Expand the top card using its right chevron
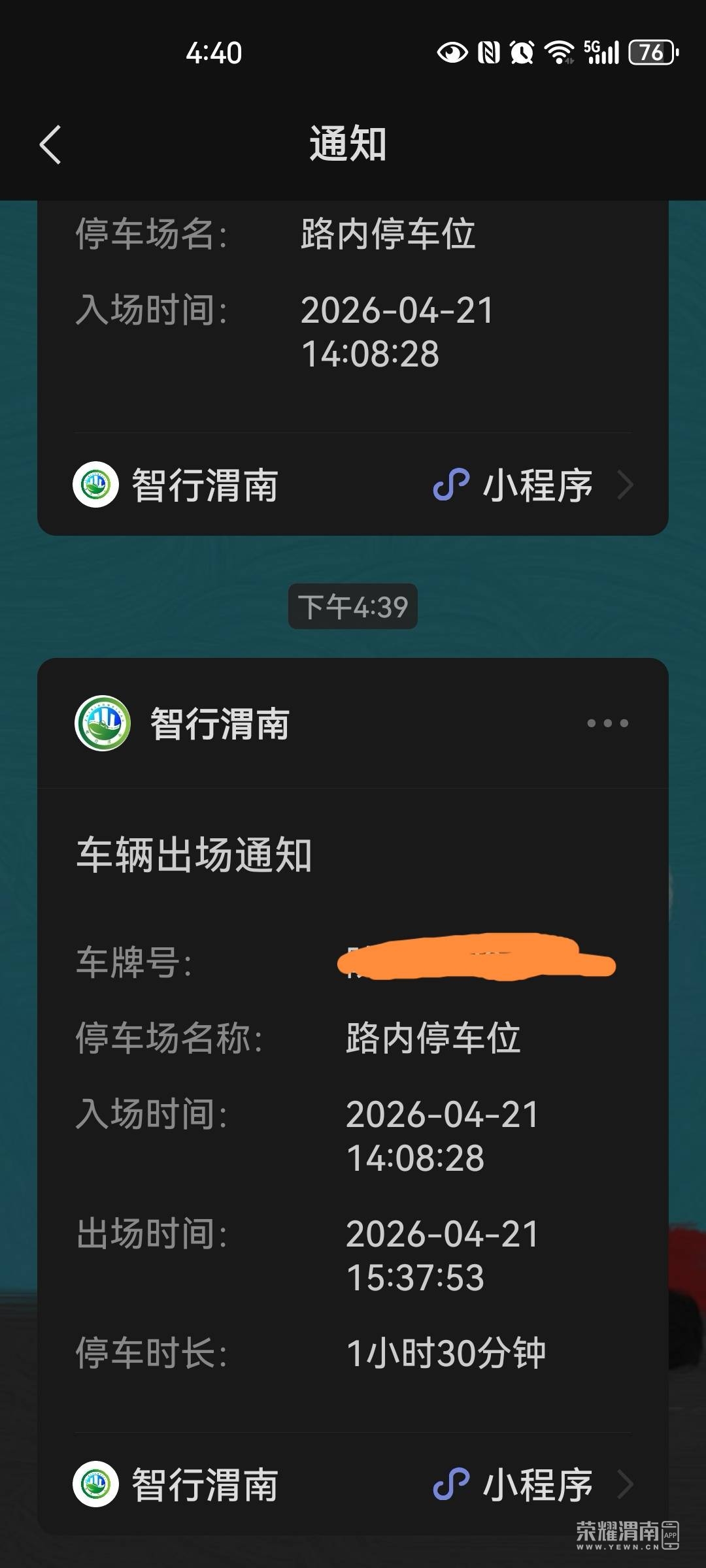This screenshot has width=706, height=1568. tap(628, 485)
